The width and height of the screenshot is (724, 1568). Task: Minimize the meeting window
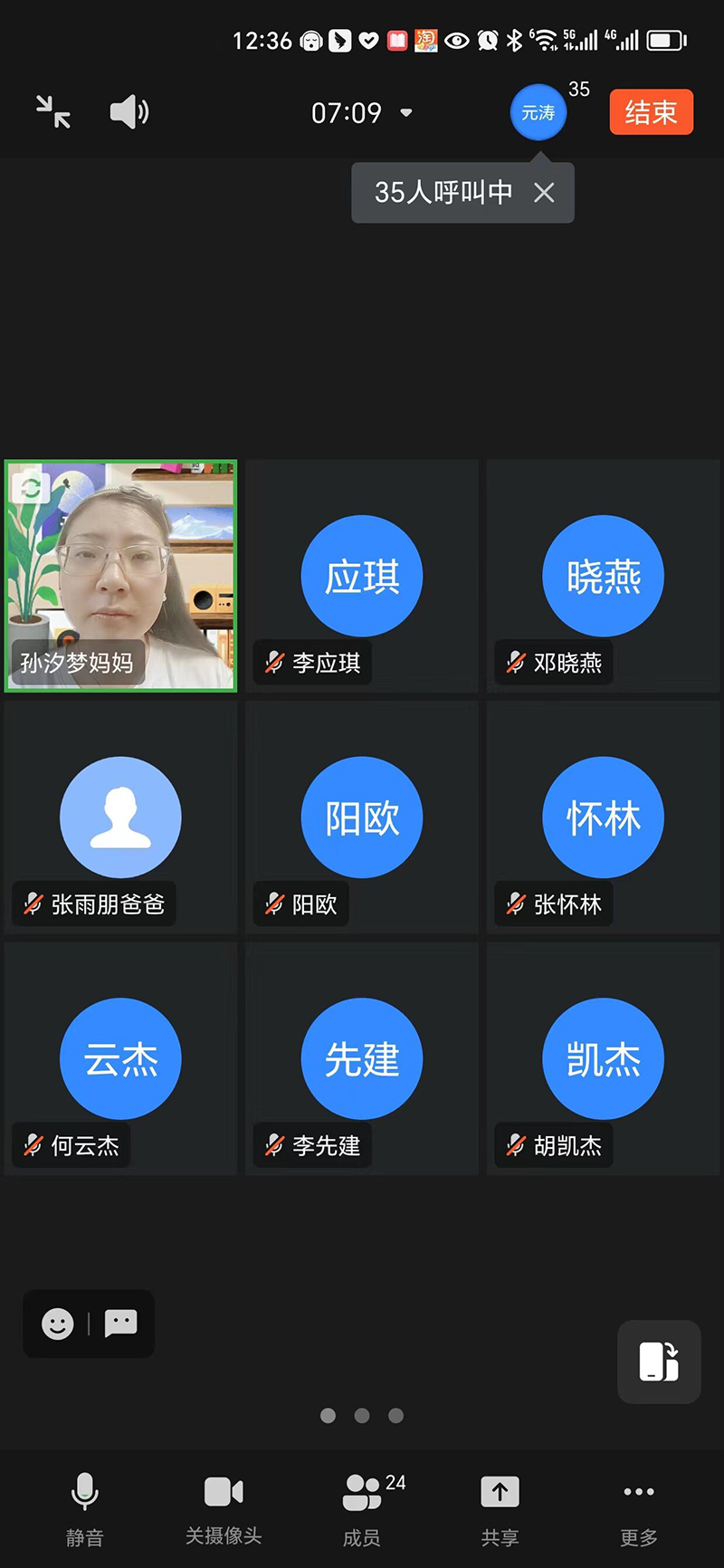tap(53, 112)
